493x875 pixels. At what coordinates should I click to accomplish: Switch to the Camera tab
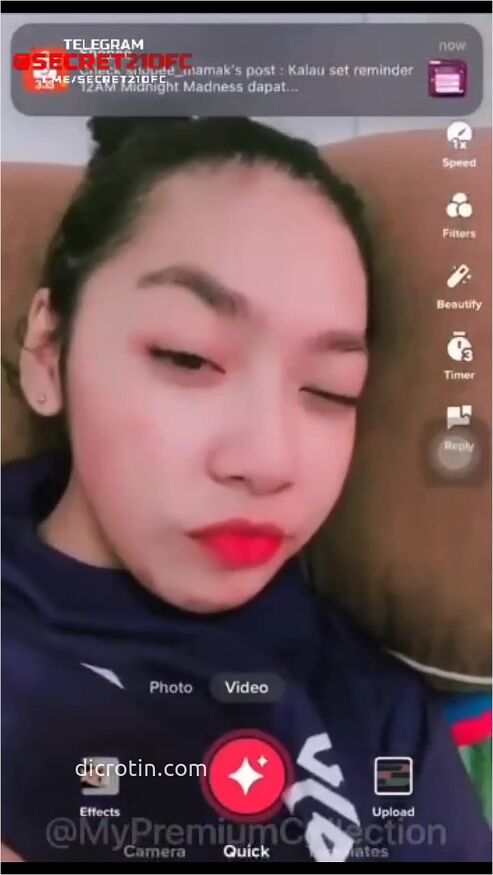coord(155,852)
